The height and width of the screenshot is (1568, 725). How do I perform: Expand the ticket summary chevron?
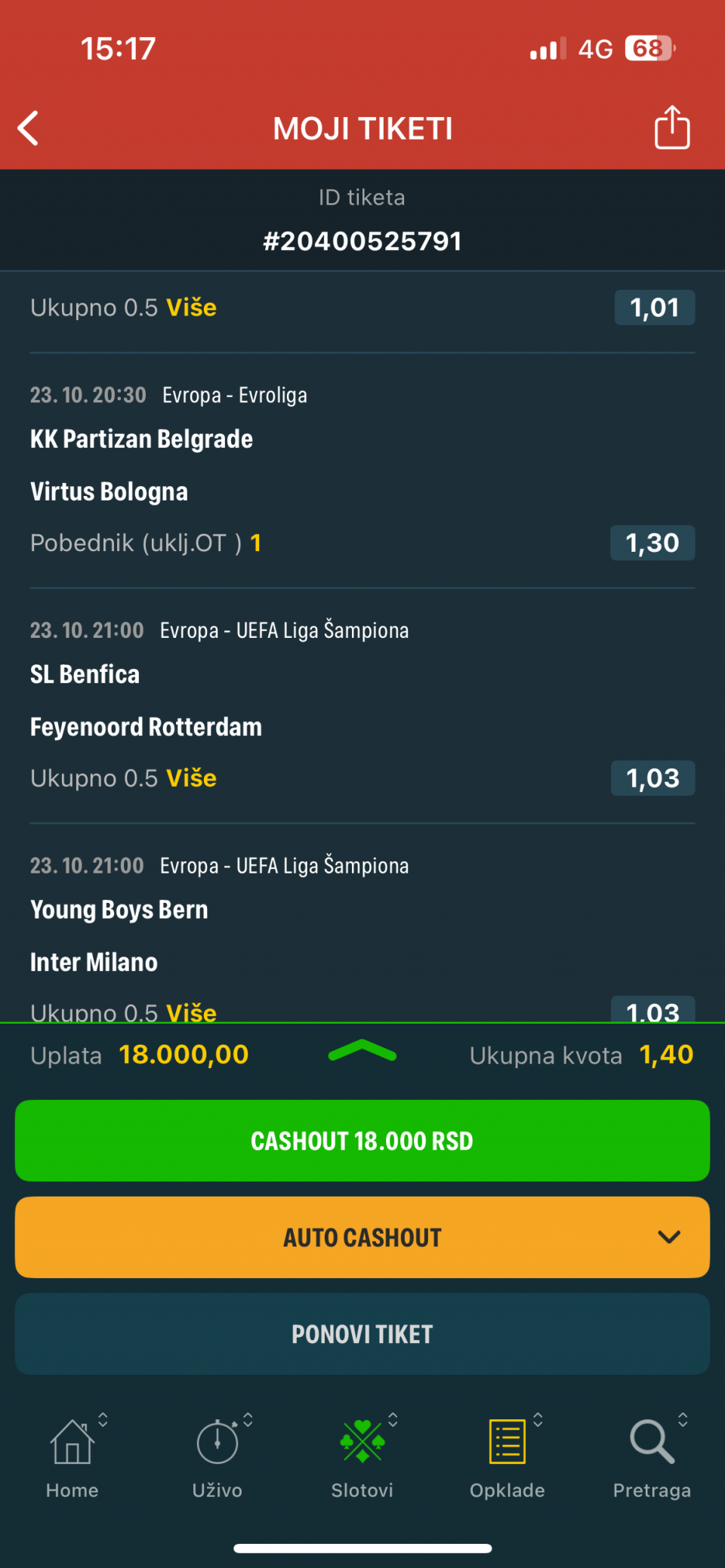click(362, 1051)
